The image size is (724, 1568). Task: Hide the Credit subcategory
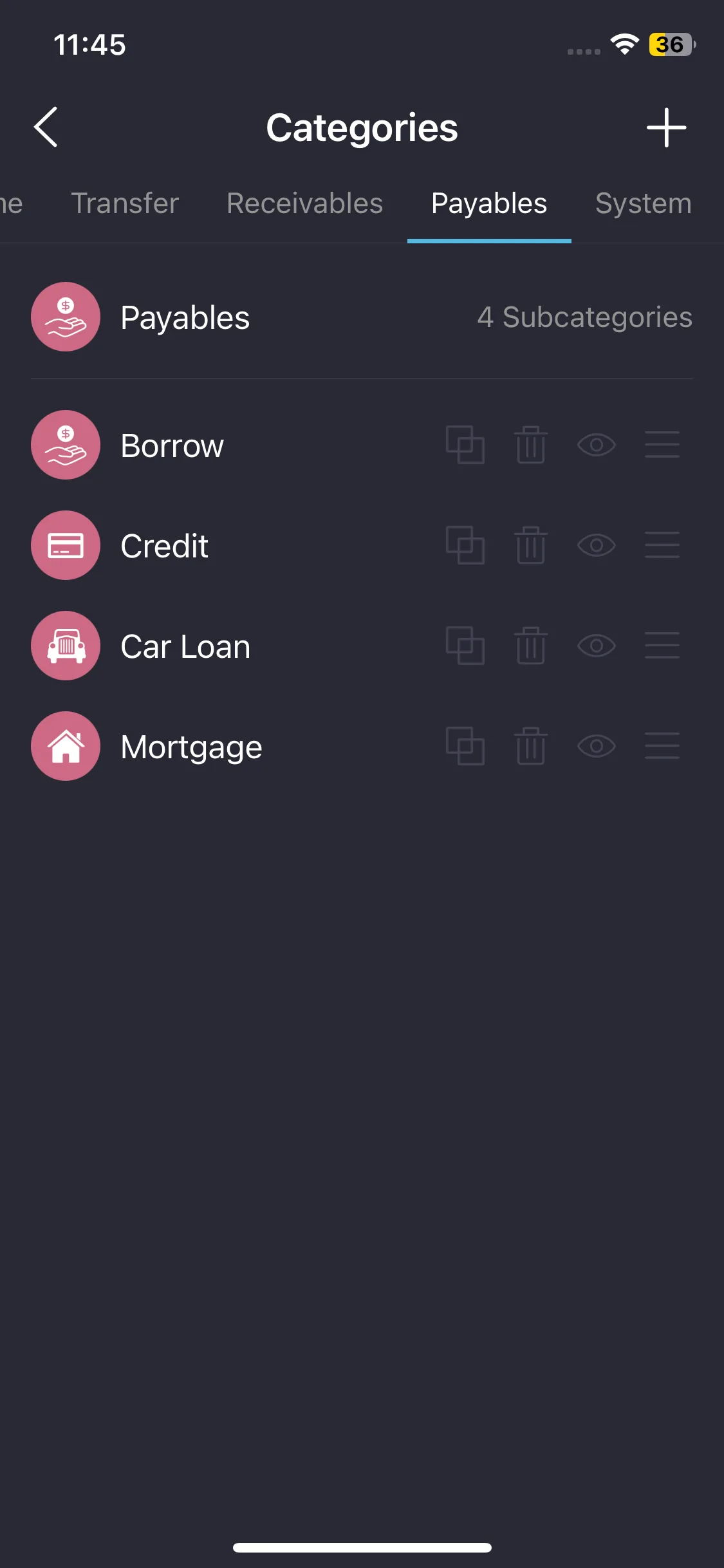pos(597,545)
